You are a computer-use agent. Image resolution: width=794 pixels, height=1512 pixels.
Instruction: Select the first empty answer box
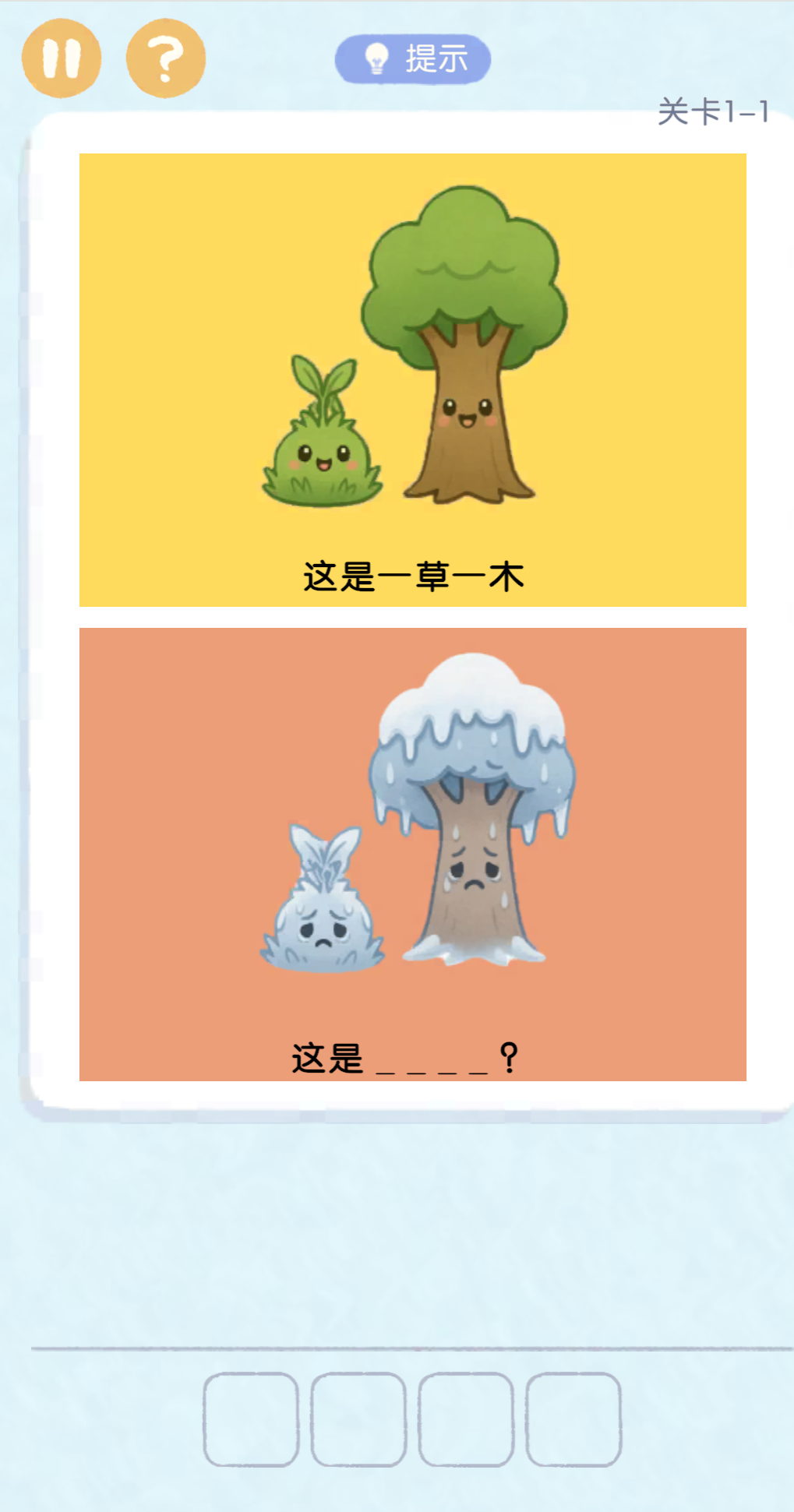coord(251,1419)
